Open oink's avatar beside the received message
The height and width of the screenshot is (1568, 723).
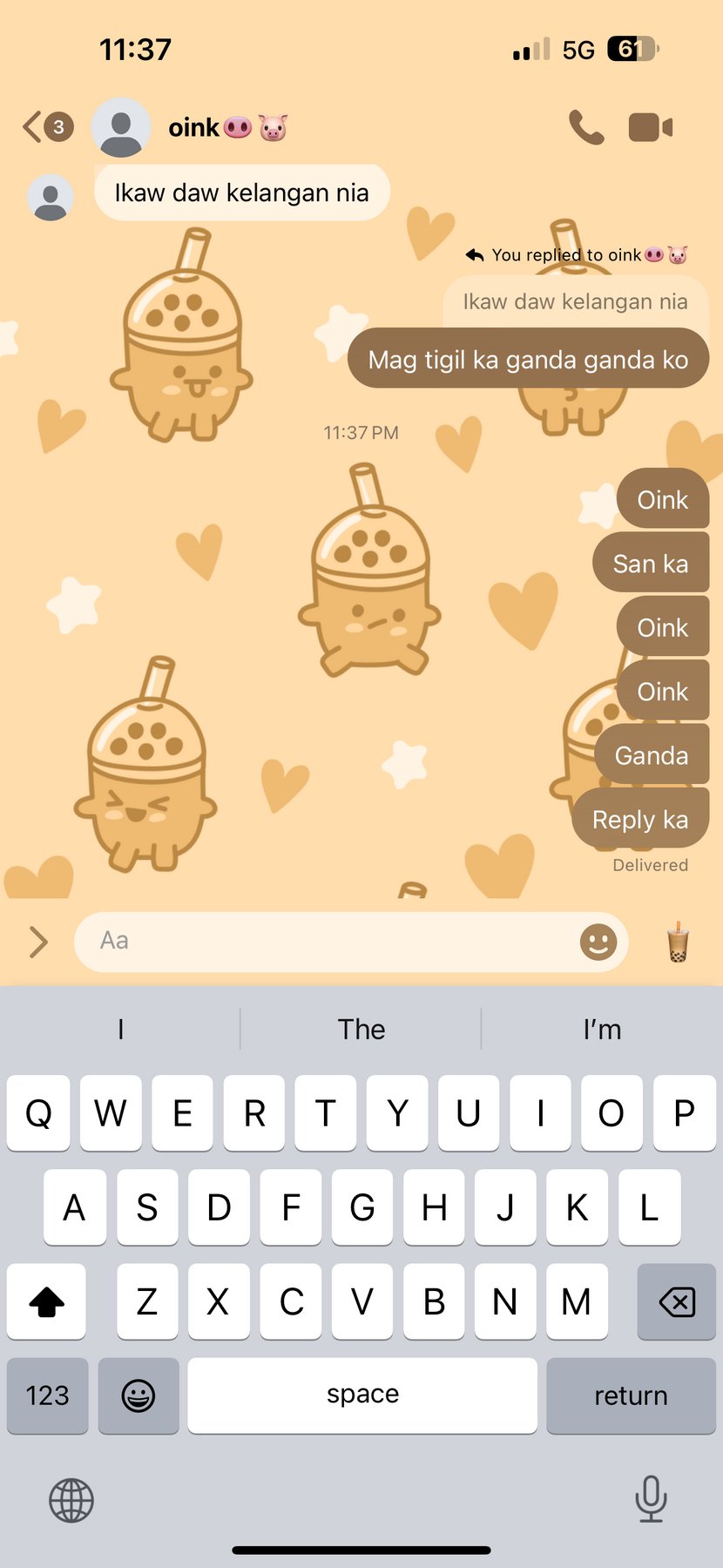51,198
